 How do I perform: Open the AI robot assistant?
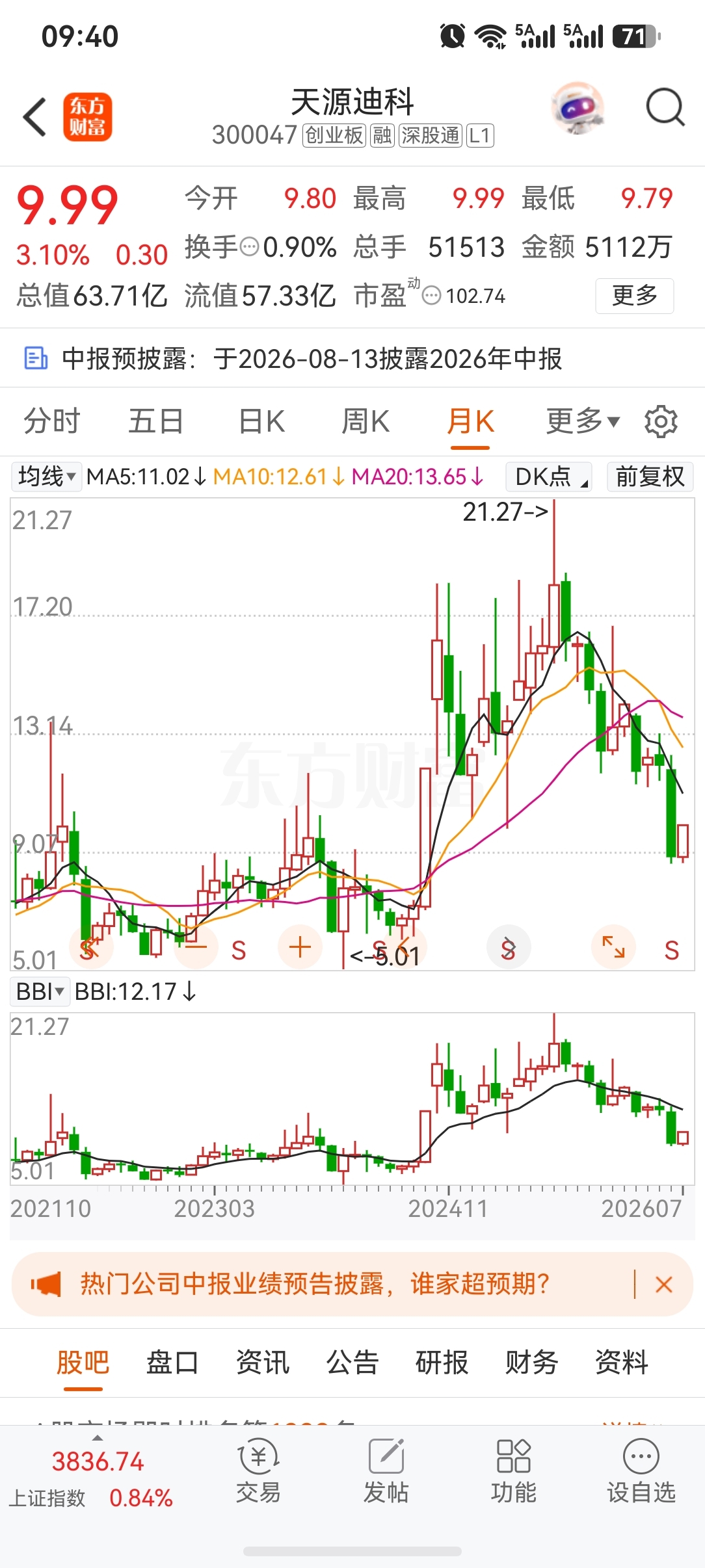coord(577,108)
